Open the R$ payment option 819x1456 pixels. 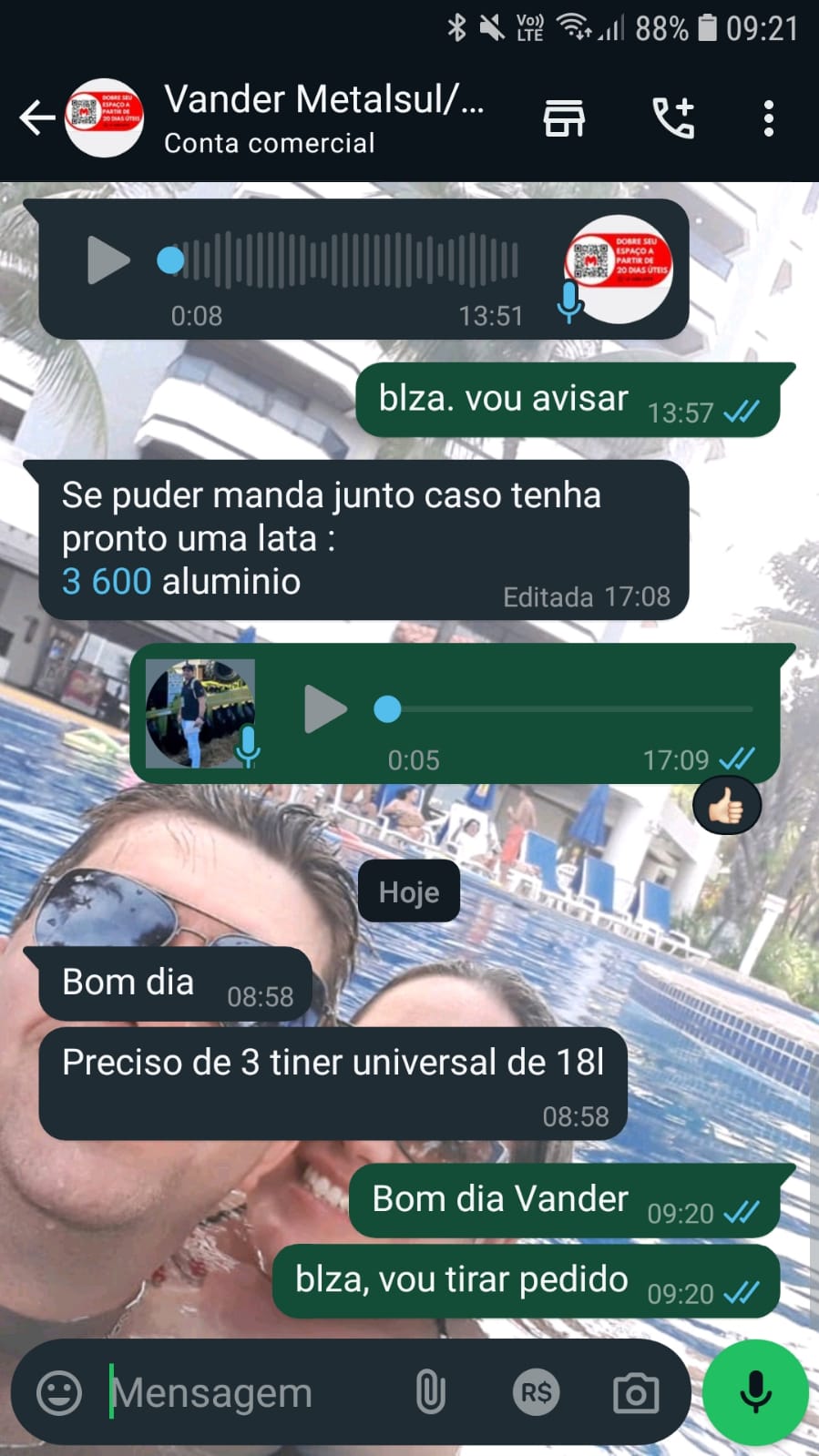pos(536,1393)
